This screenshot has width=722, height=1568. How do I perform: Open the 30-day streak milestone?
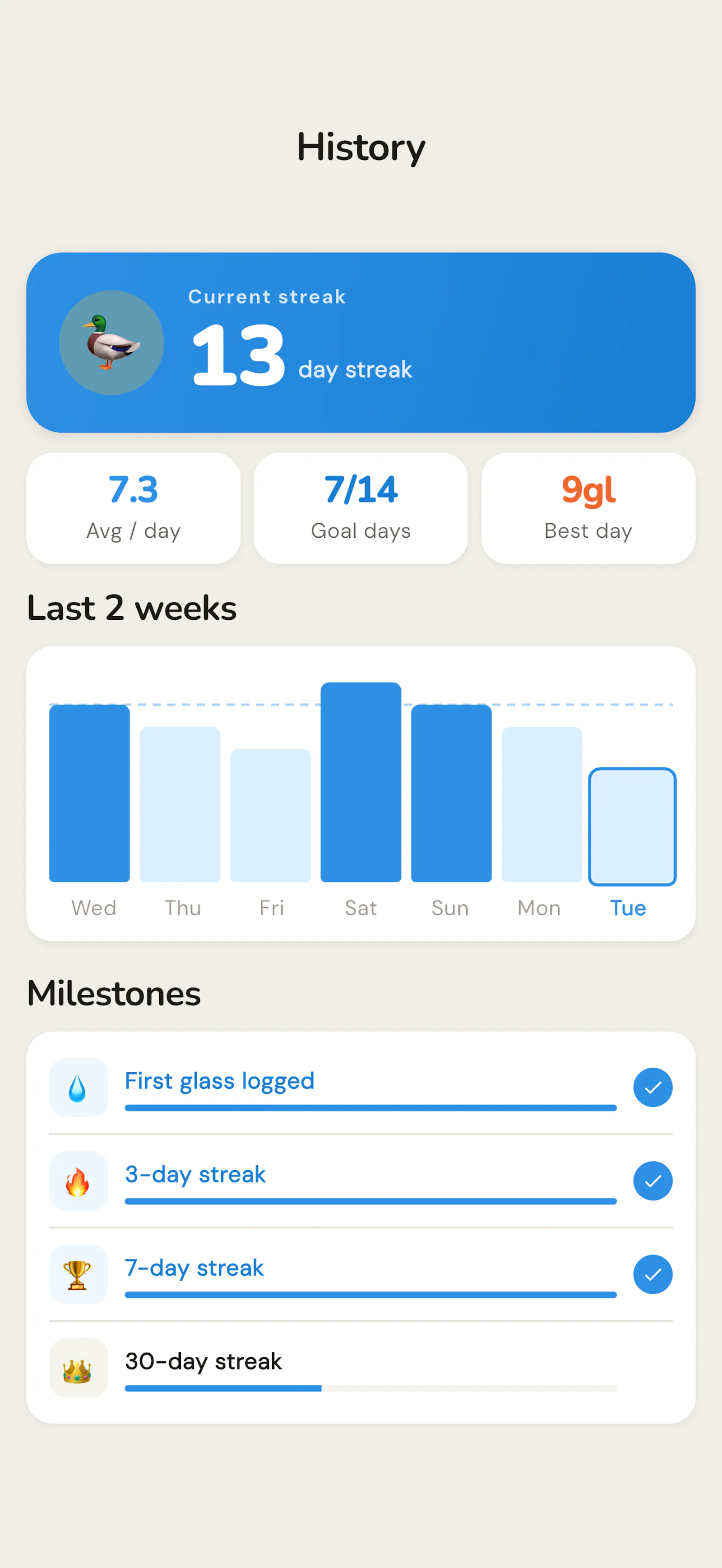pos(361,1368)
